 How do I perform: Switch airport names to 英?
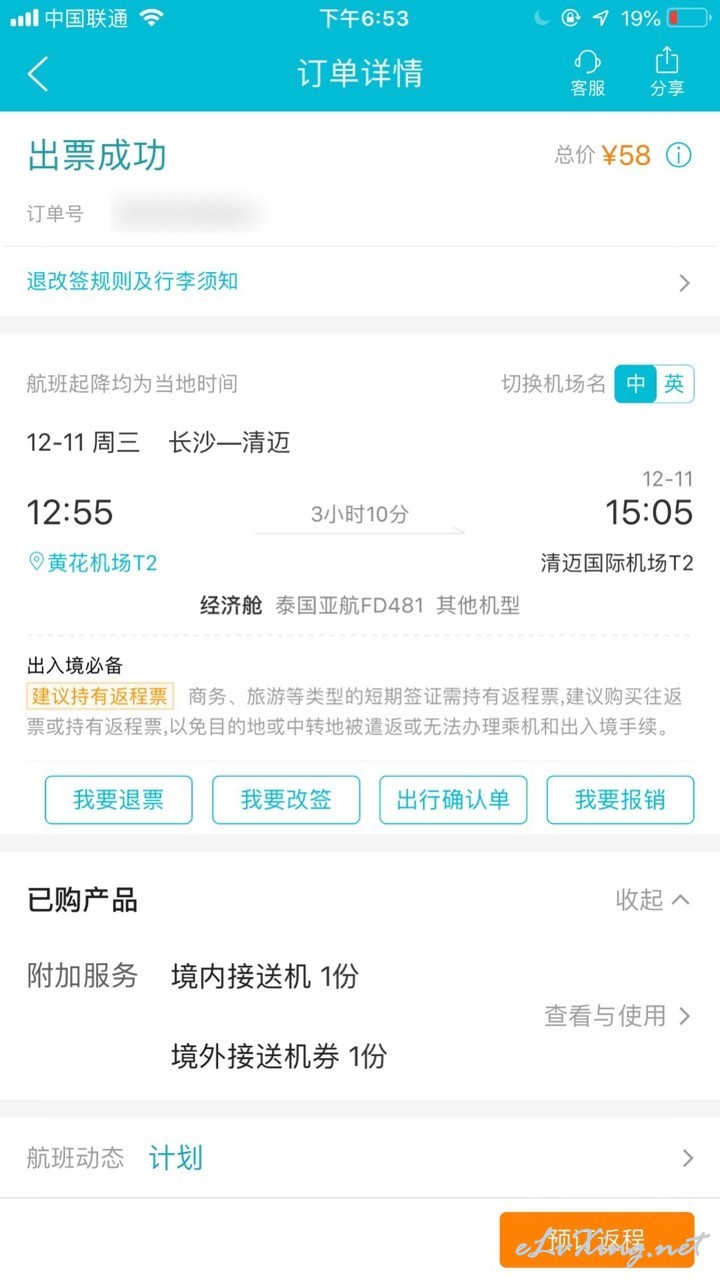pos(675,384)
